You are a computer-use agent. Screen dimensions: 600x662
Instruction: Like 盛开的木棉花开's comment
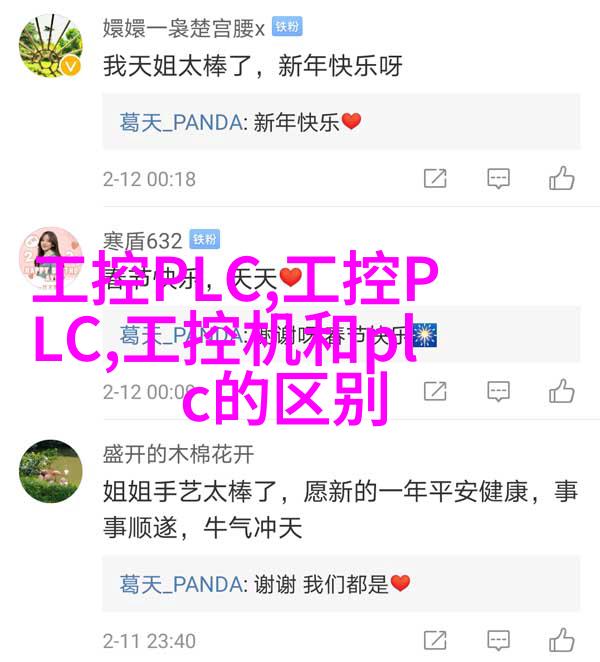pyautogui.click(x=561, y=639)
